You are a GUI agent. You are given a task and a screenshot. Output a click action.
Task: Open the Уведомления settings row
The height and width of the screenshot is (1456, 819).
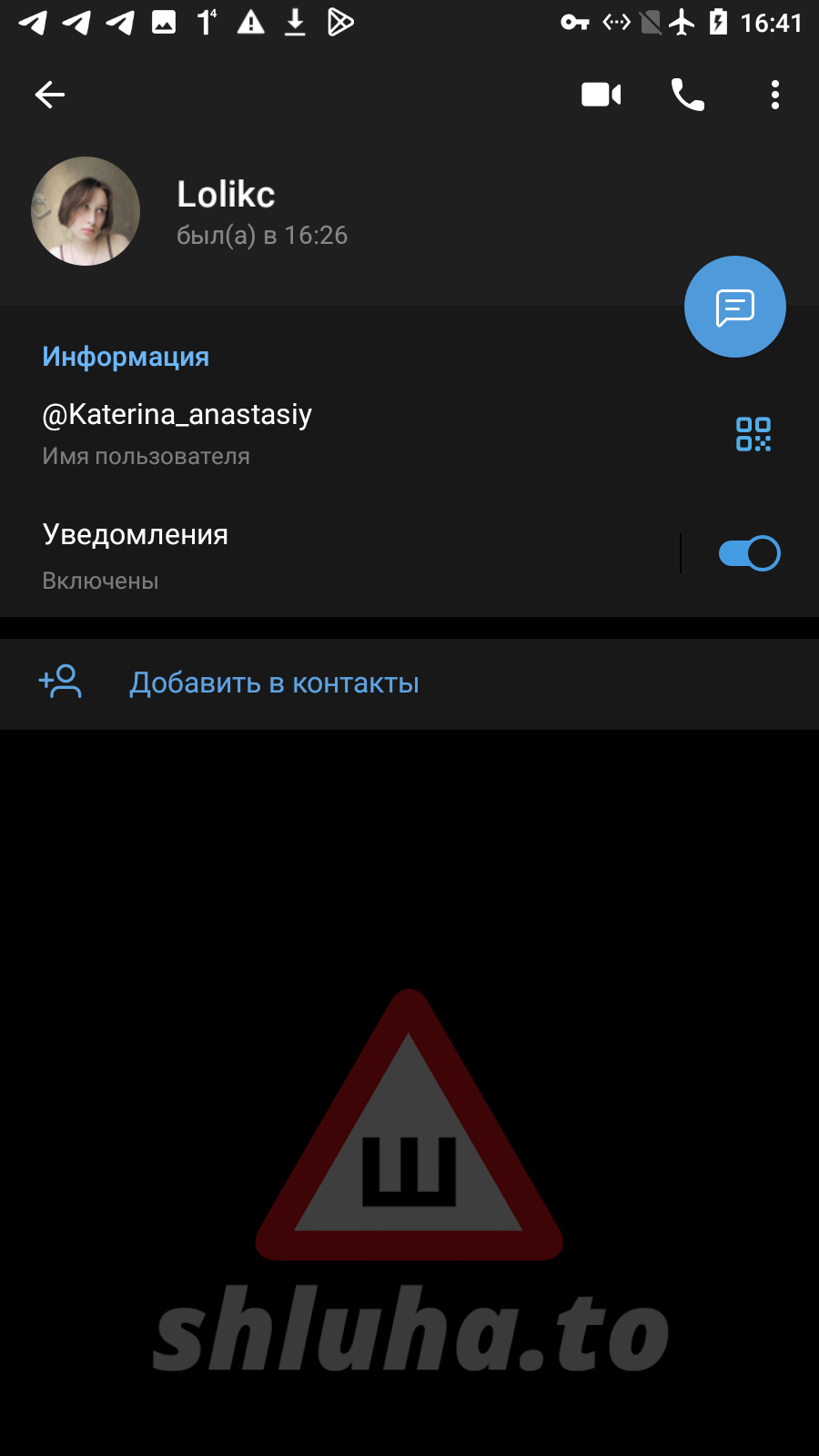click(x=273, y=553)
